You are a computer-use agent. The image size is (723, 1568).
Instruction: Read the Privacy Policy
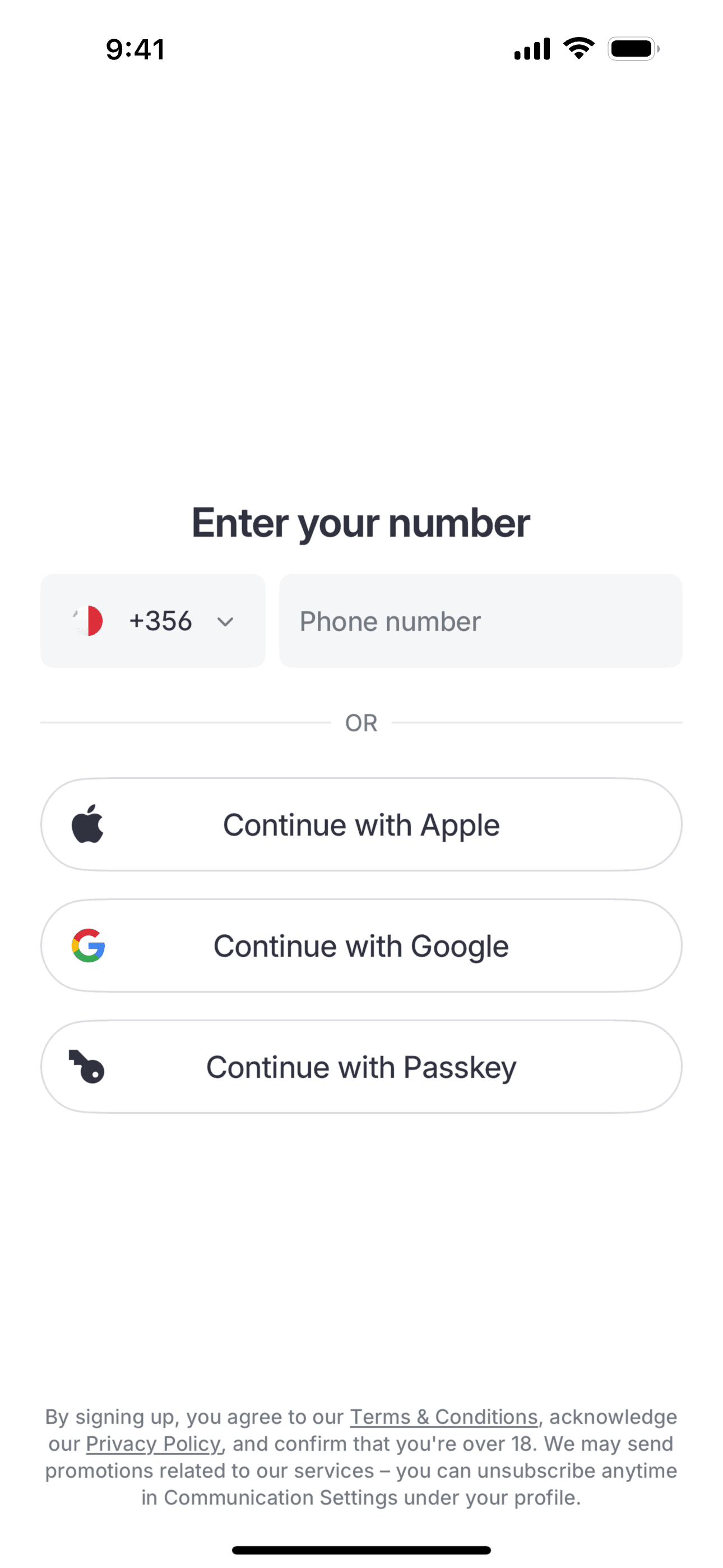154,1444
